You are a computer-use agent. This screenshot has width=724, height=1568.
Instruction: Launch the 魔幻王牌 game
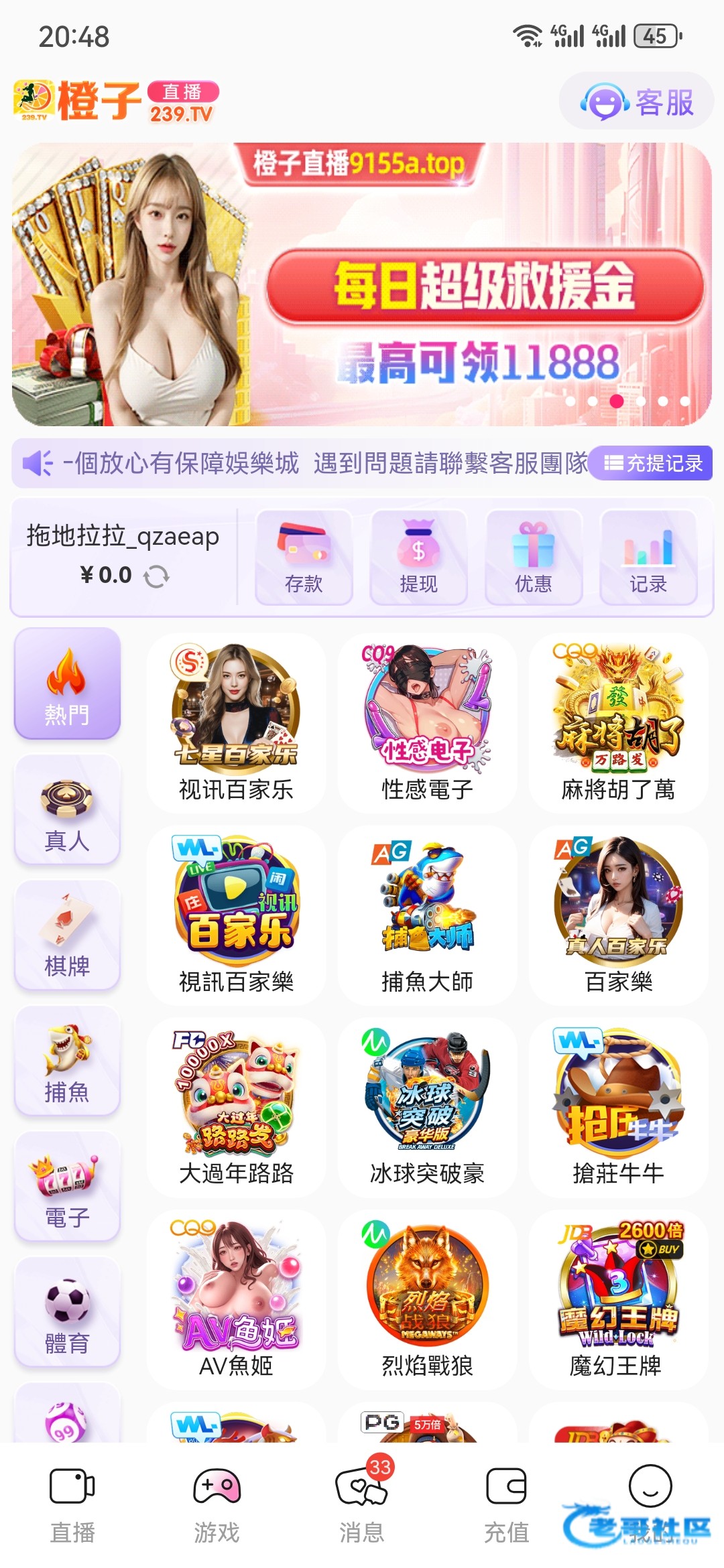618,1300
